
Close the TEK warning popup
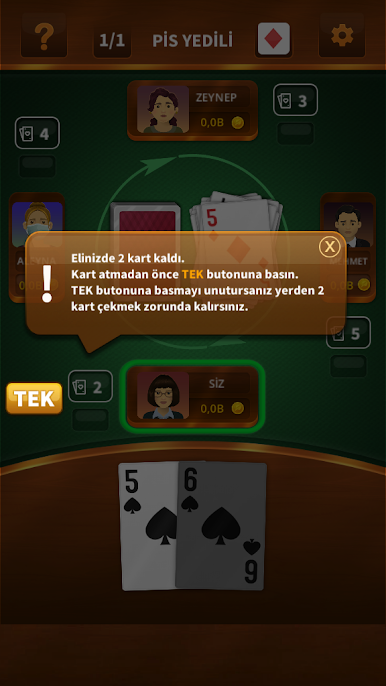tap(330, 248)
